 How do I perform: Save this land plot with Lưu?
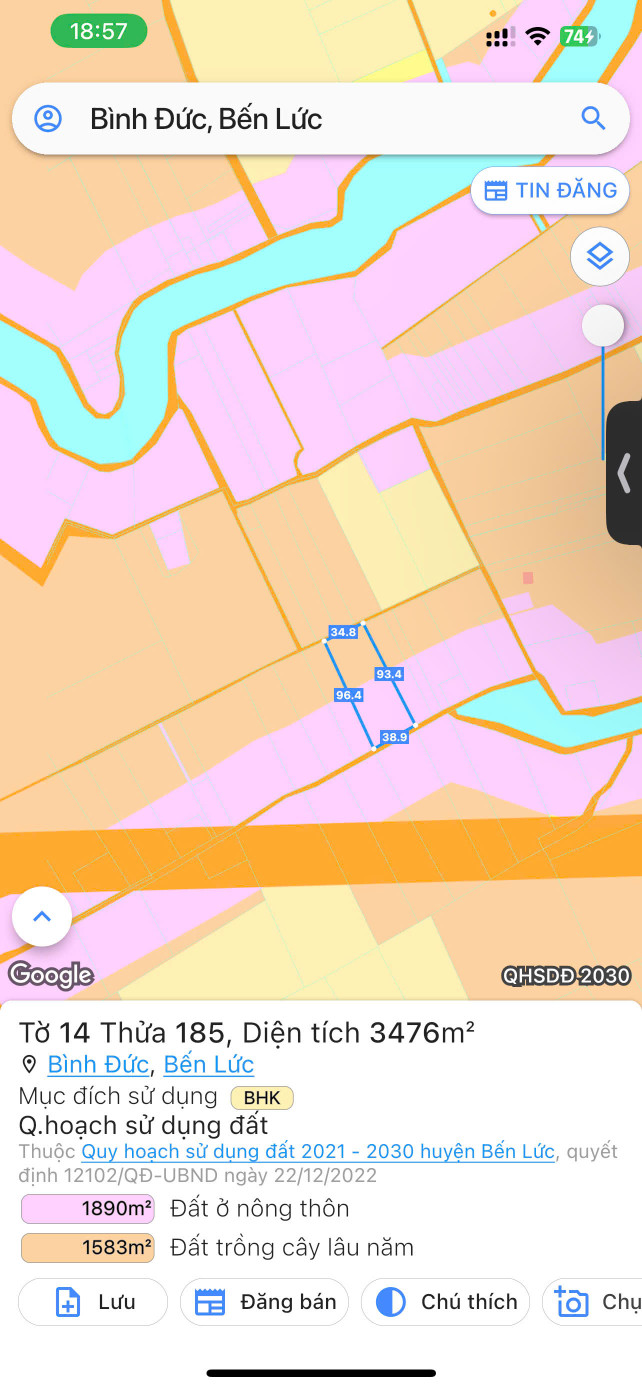93,1302
